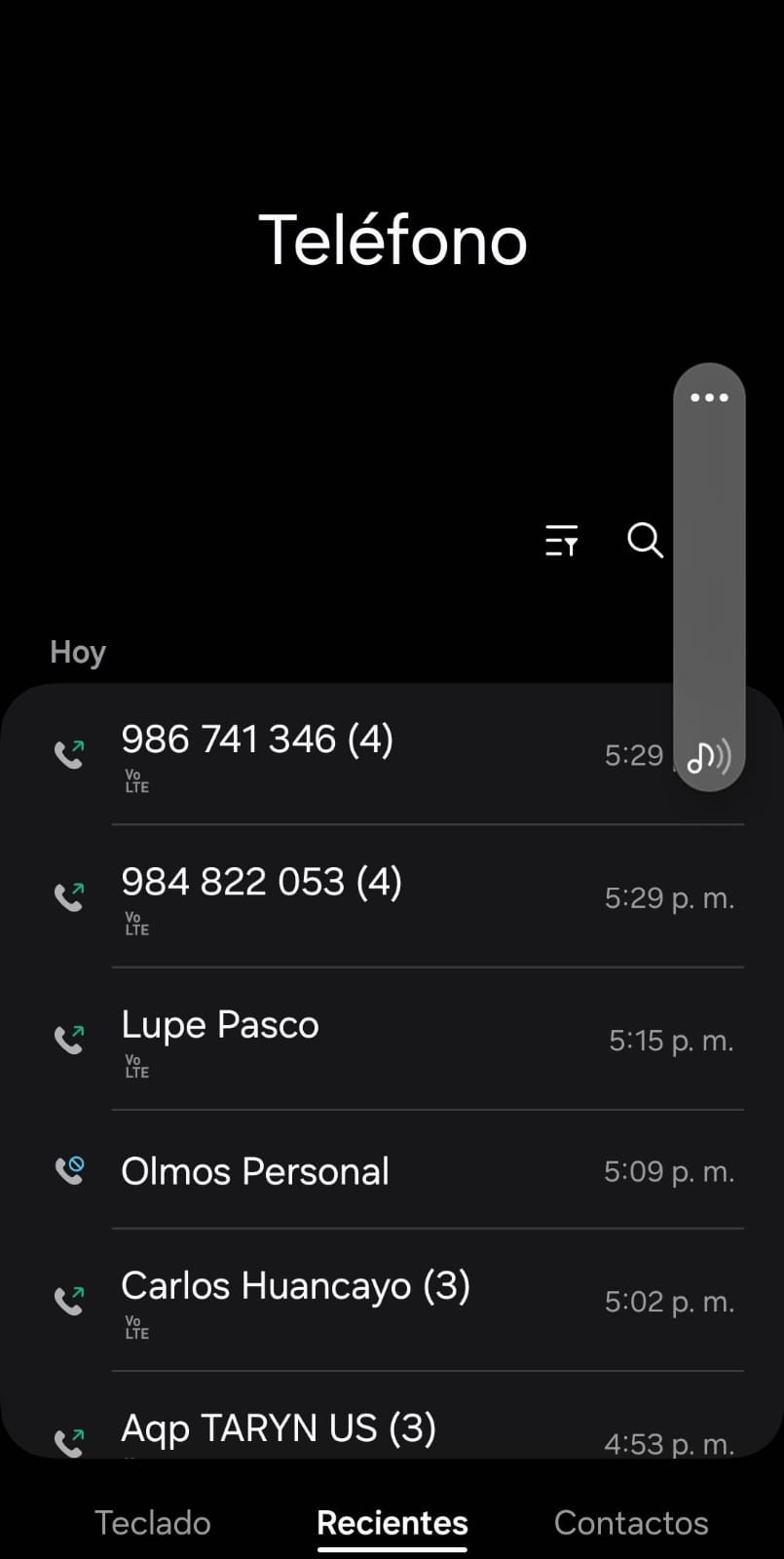
Task: Search the recent calls
Action: click(645, 540)
